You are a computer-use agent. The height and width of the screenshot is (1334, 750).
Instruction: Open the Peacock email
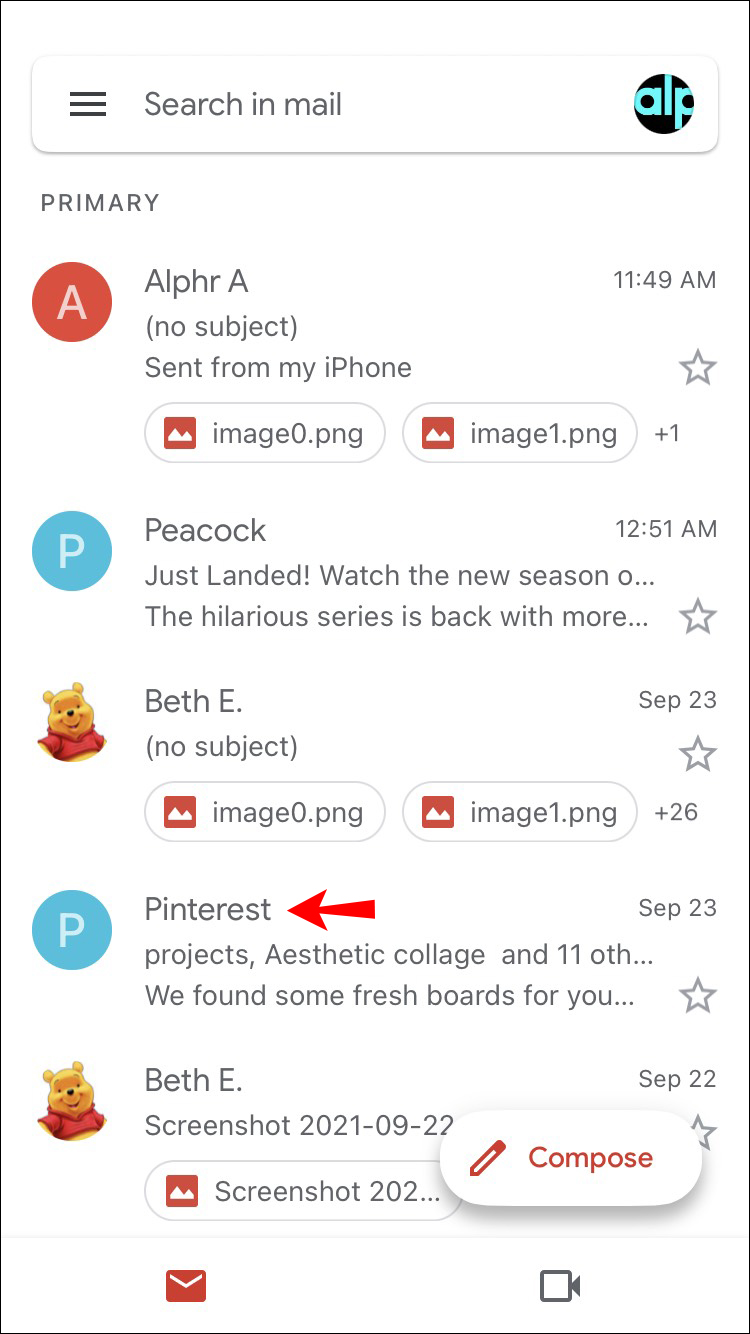pos(400,575)
